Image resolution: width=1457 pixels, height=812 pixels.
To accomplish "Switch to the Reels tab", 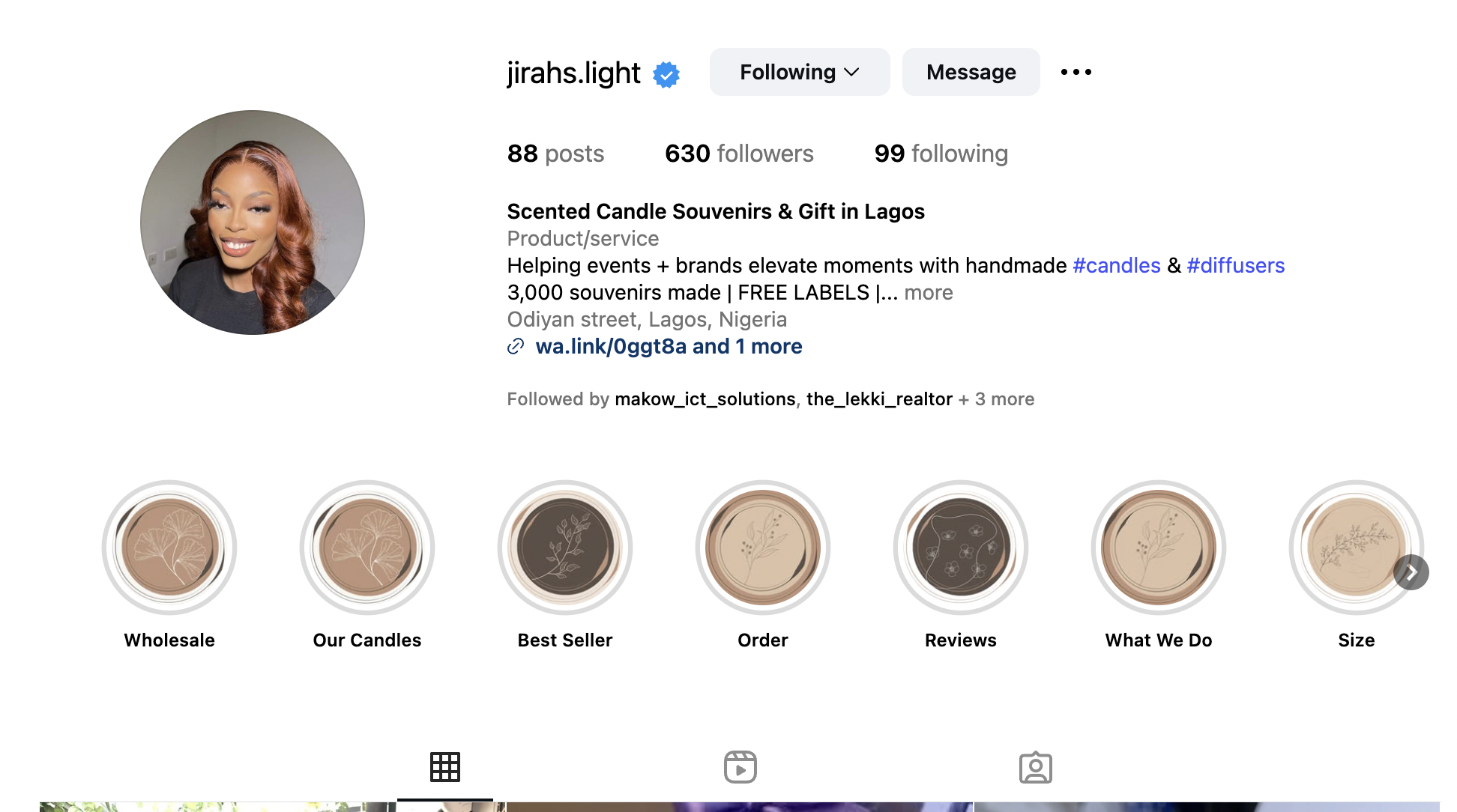I will (x=740, y=767).
